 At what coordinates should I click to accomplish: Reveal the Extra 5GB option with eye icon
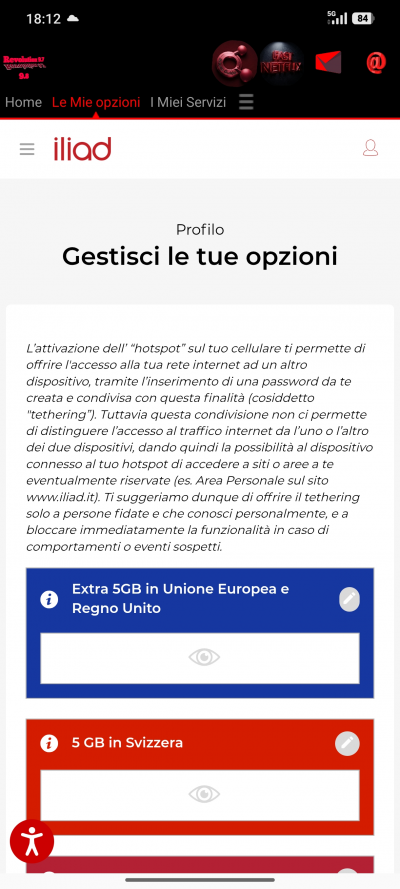tap(200, 658)
